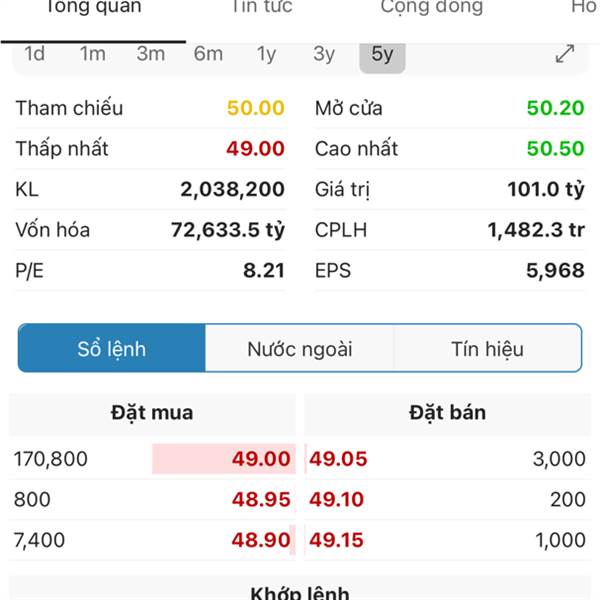Show the 1y chart range

(x=266, y=54)
